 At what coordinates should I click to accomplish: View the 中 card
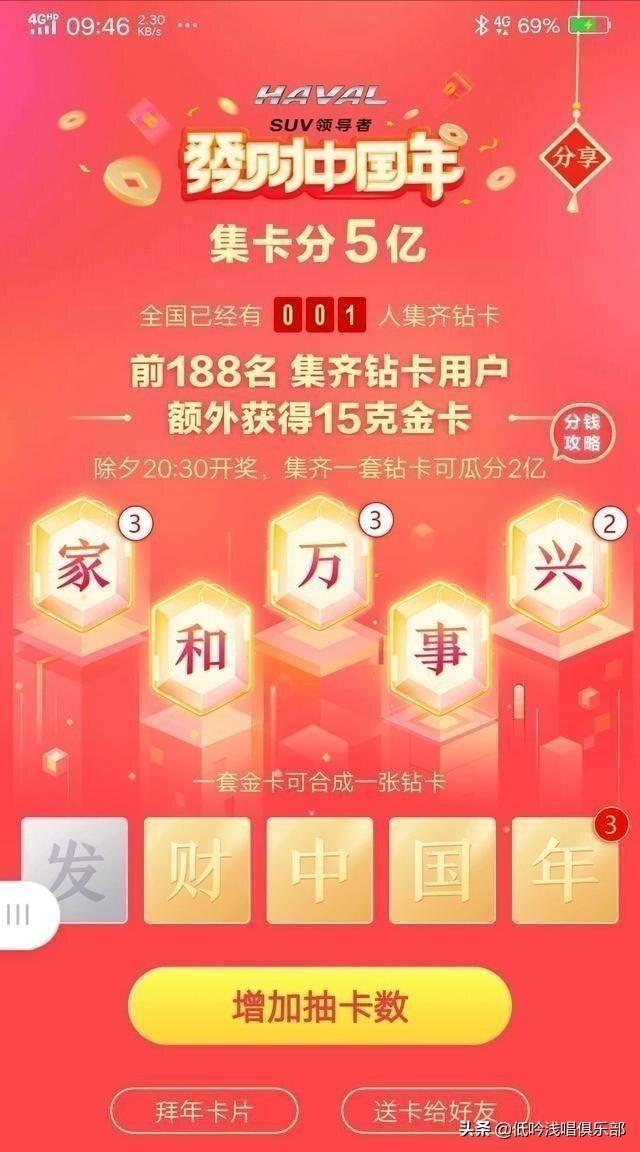[x=320, y=869]
